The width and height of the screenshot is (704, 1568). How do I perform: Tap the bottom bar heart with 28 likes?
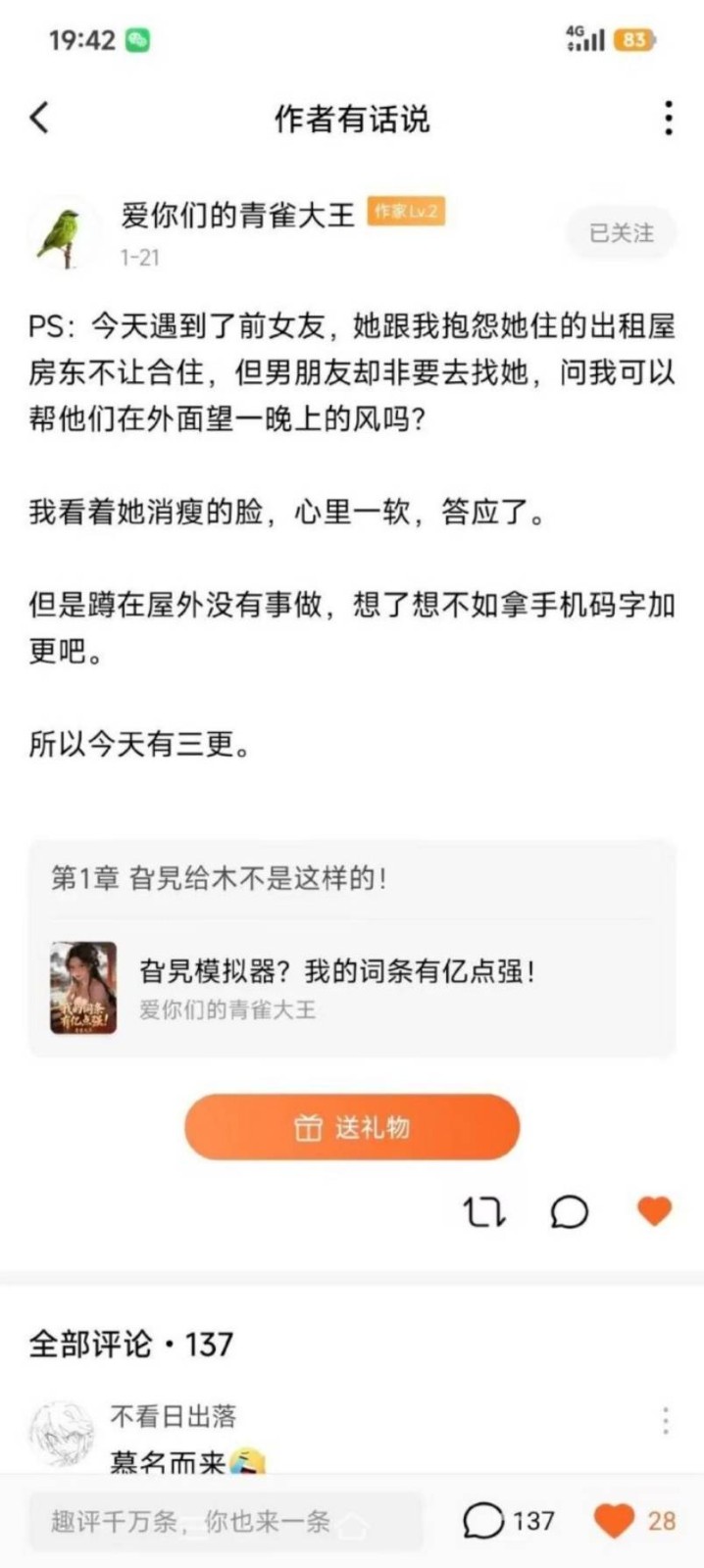tap(633, 1521)
